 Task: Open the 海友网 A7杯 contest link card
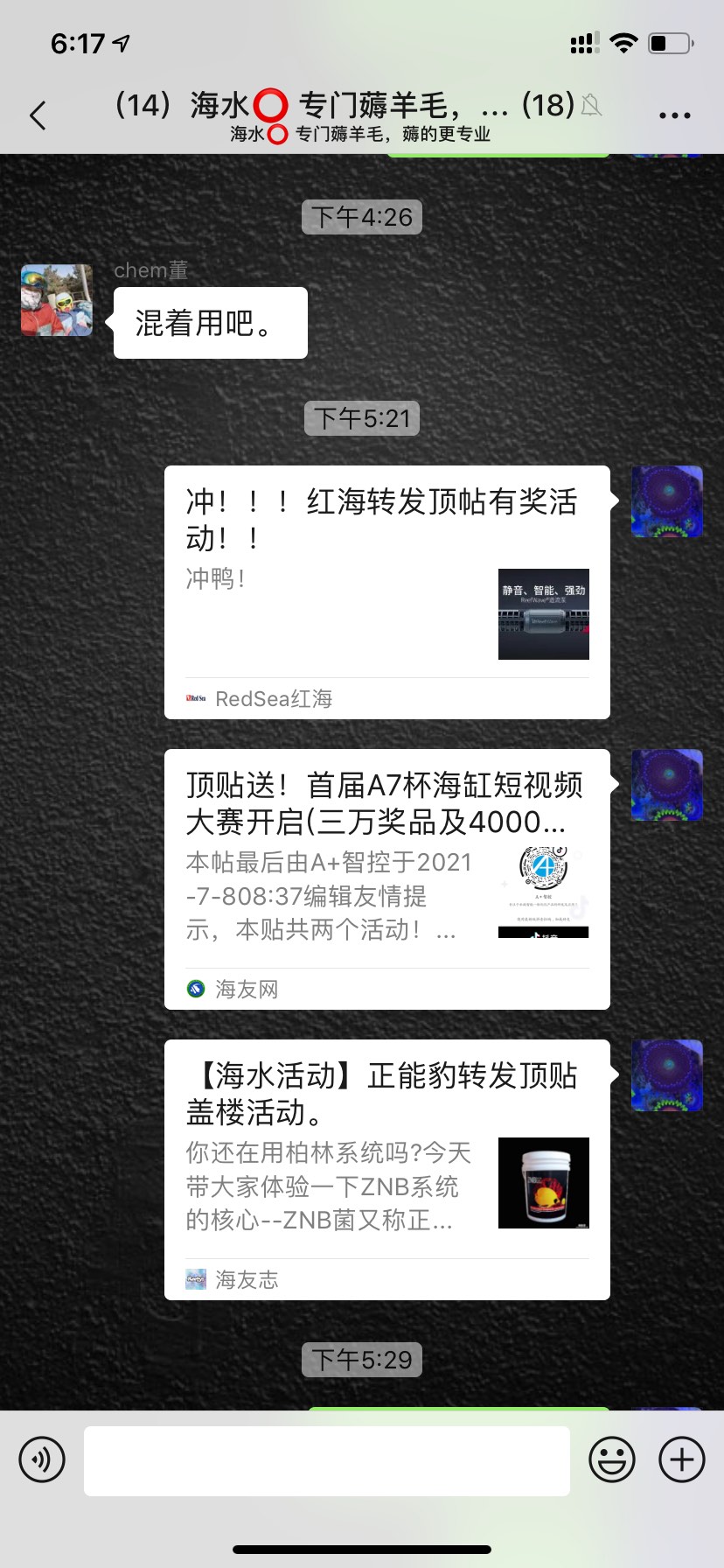386,878
